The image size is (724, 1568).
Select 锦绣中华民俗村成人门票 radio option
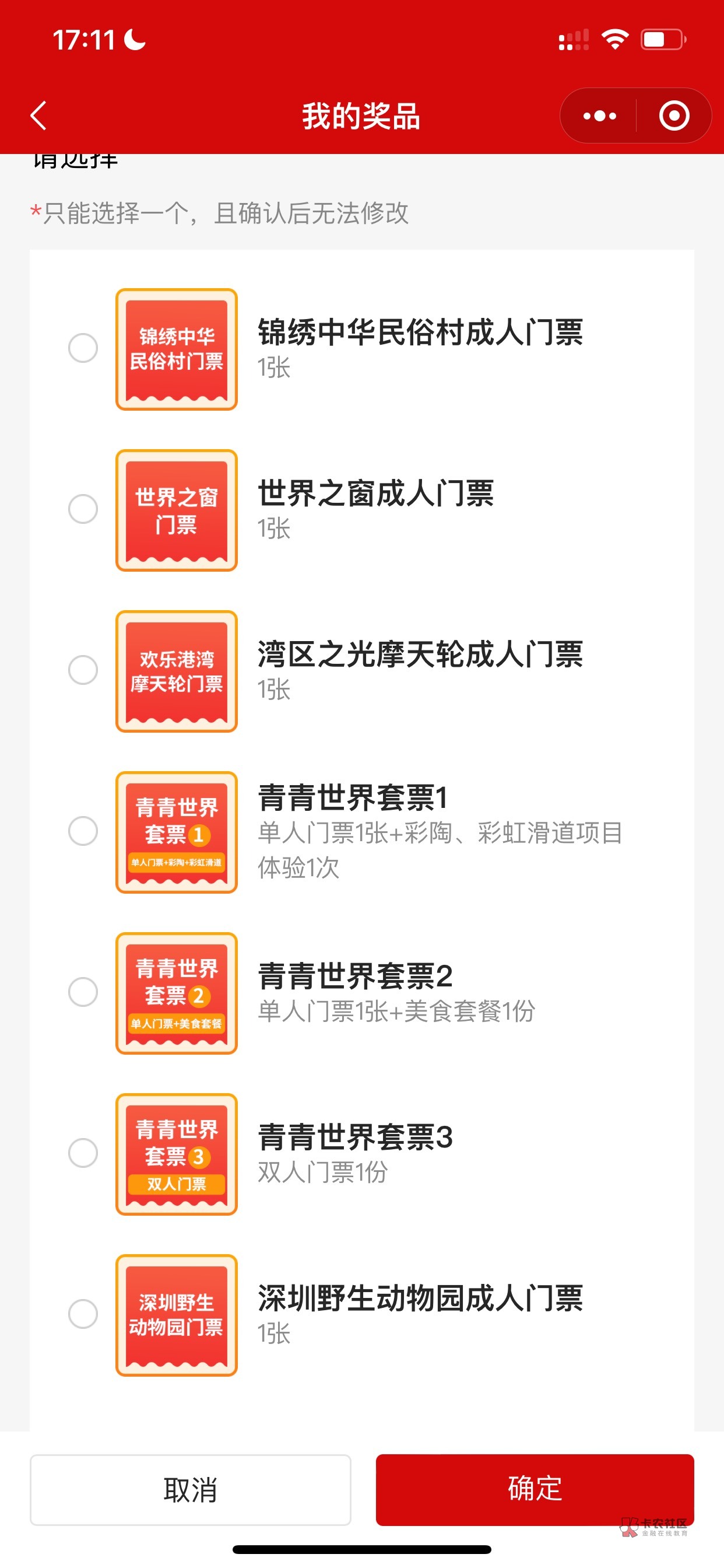click(83, 348)
